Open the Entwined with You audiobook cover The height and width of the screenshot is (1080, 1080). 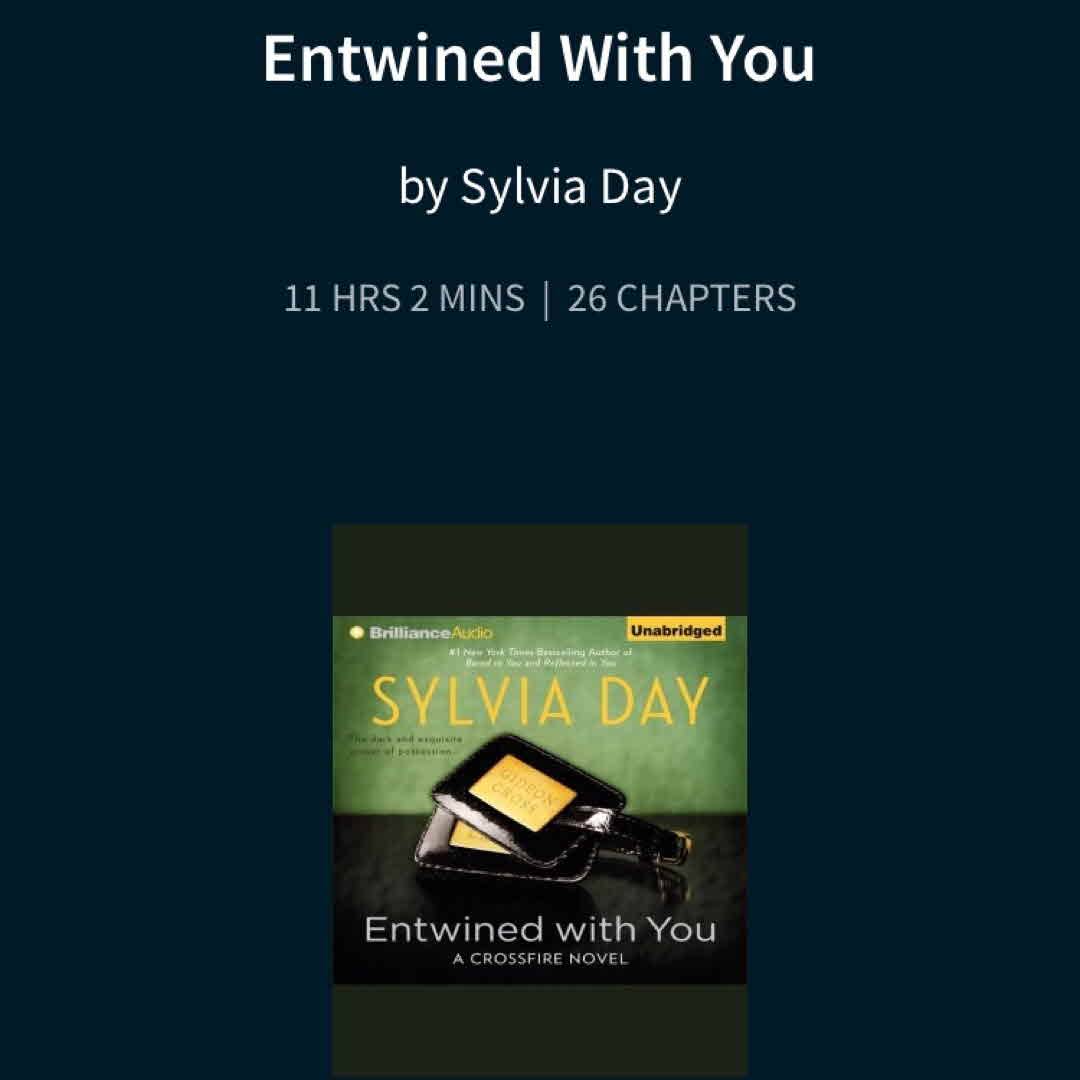(x=540, y=800)
